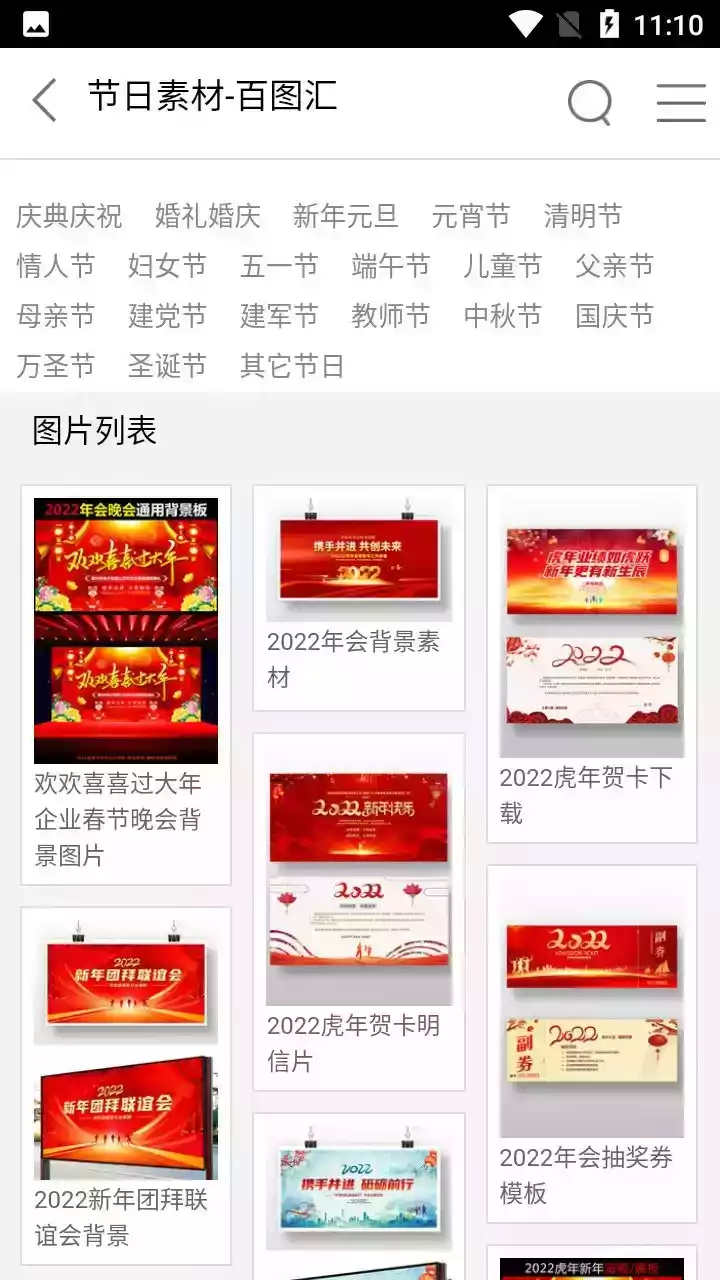Open the hamburger menu
The image size is (720, 1280).
[x=681, y=101]
